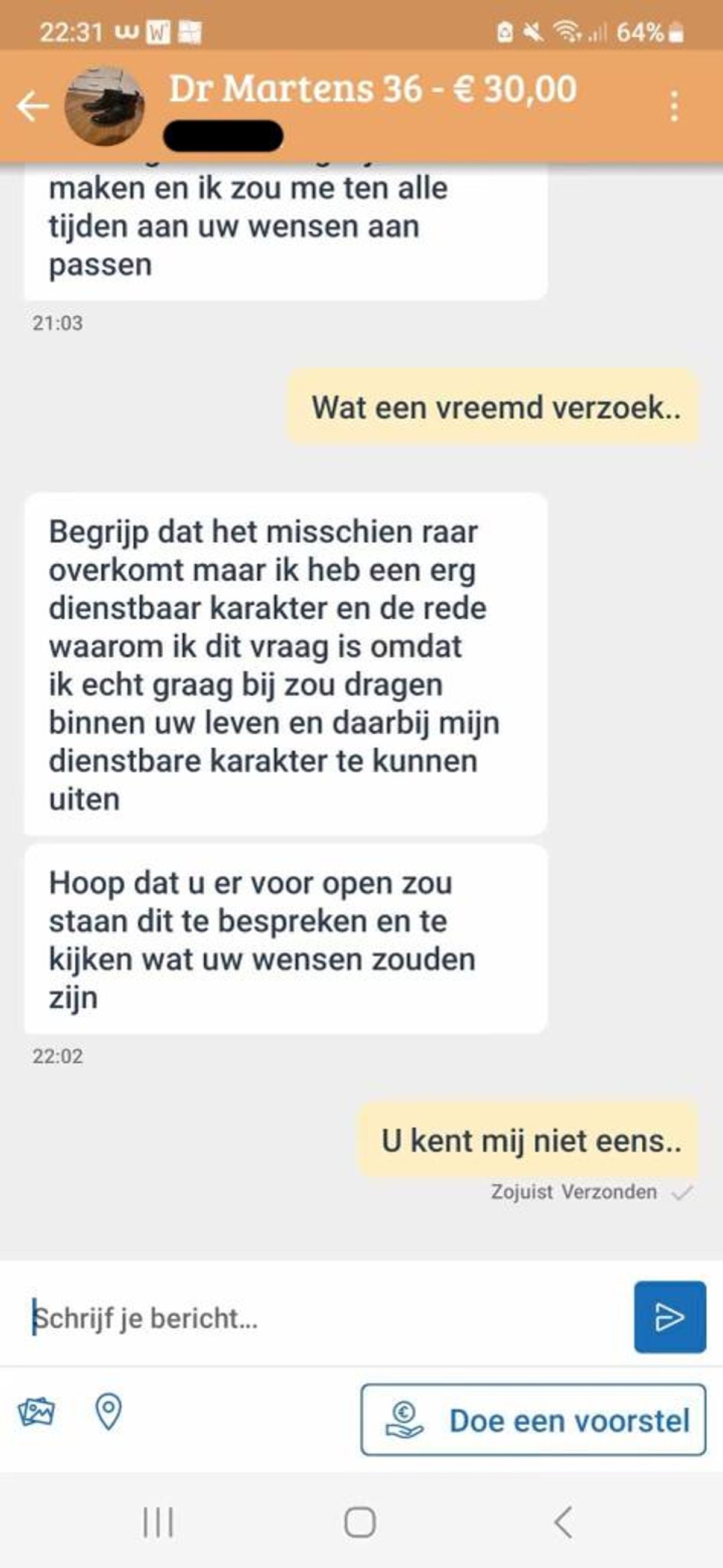Go back using the header arrow
Image resolution: width=723 pixels, height=1568 pixels.
coord(33,107)
